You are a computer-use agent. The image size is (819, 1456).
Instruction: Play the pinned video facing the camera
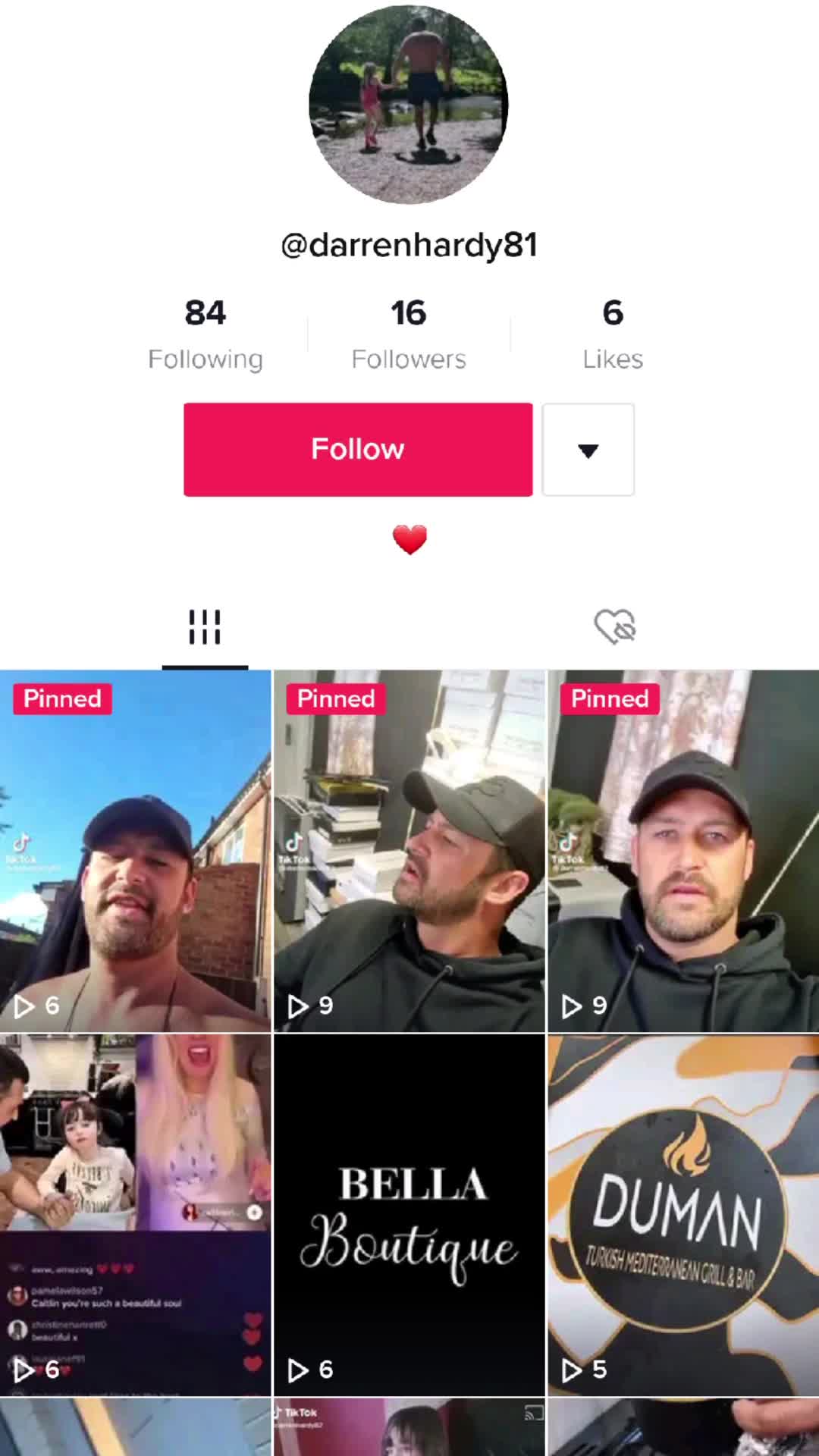(683, 851)
